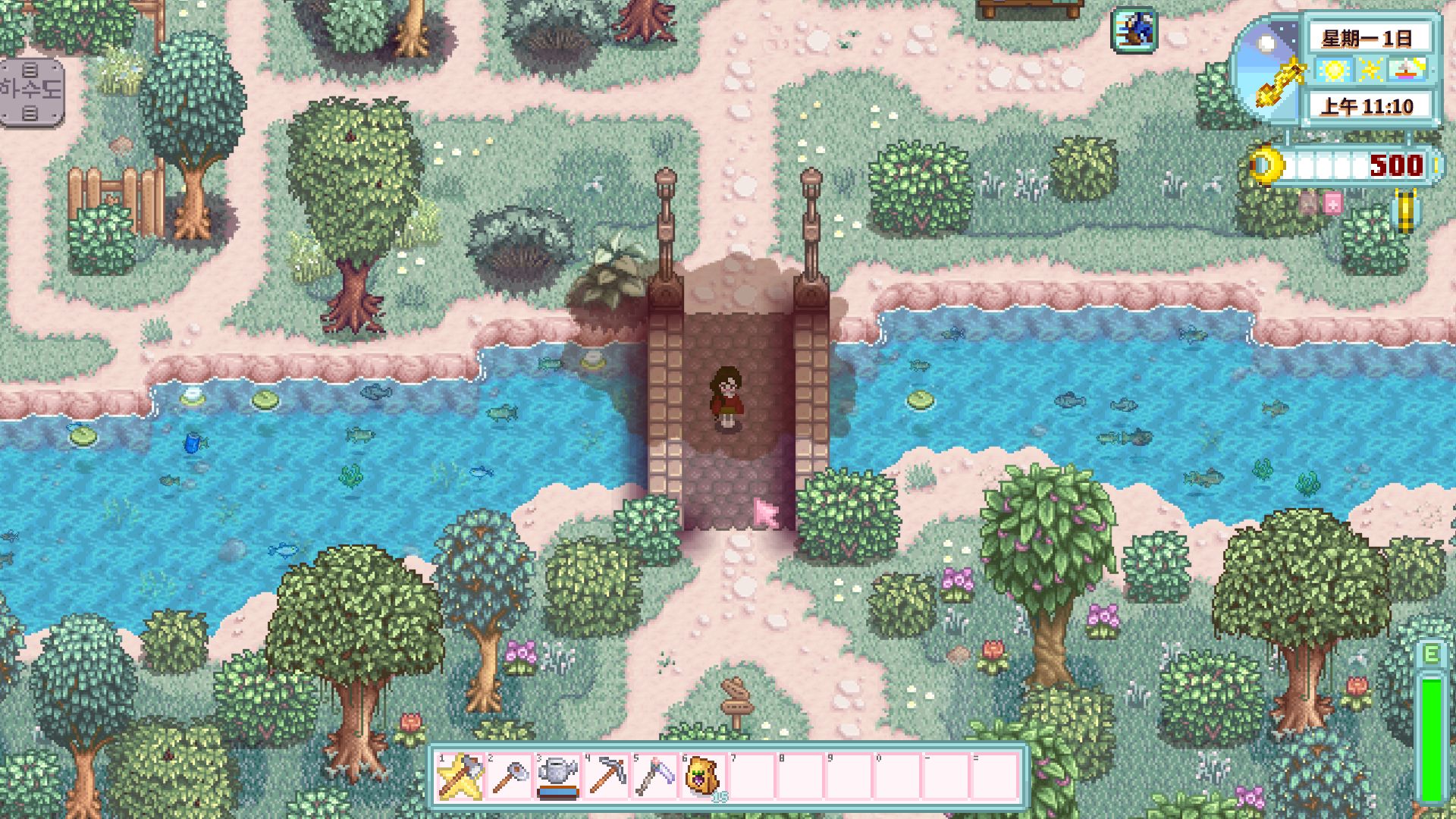Tap the faded zoom-out minus button
Screen dimensions: 1456x819
tap(1309, 203)
